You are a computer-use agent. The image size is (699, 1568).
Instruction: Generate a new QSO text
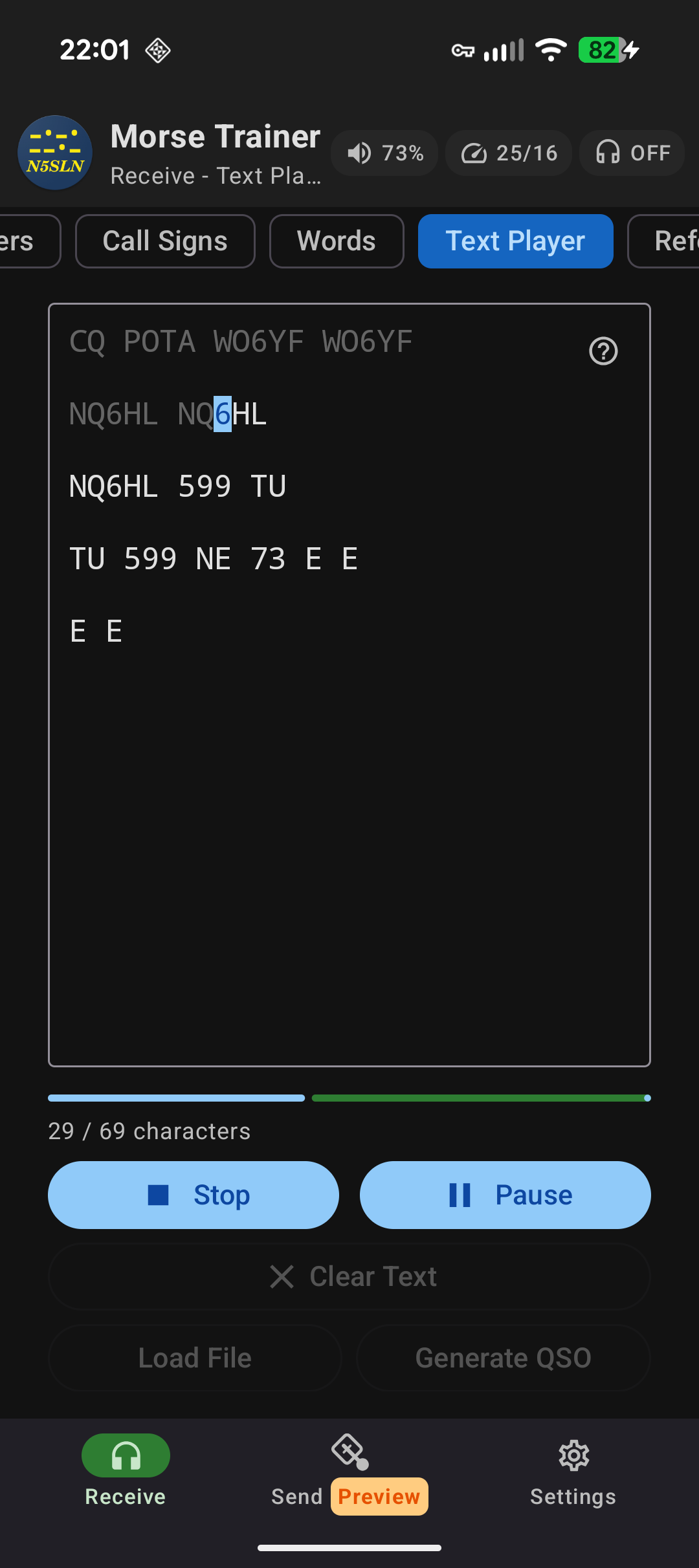(504, 1357)
